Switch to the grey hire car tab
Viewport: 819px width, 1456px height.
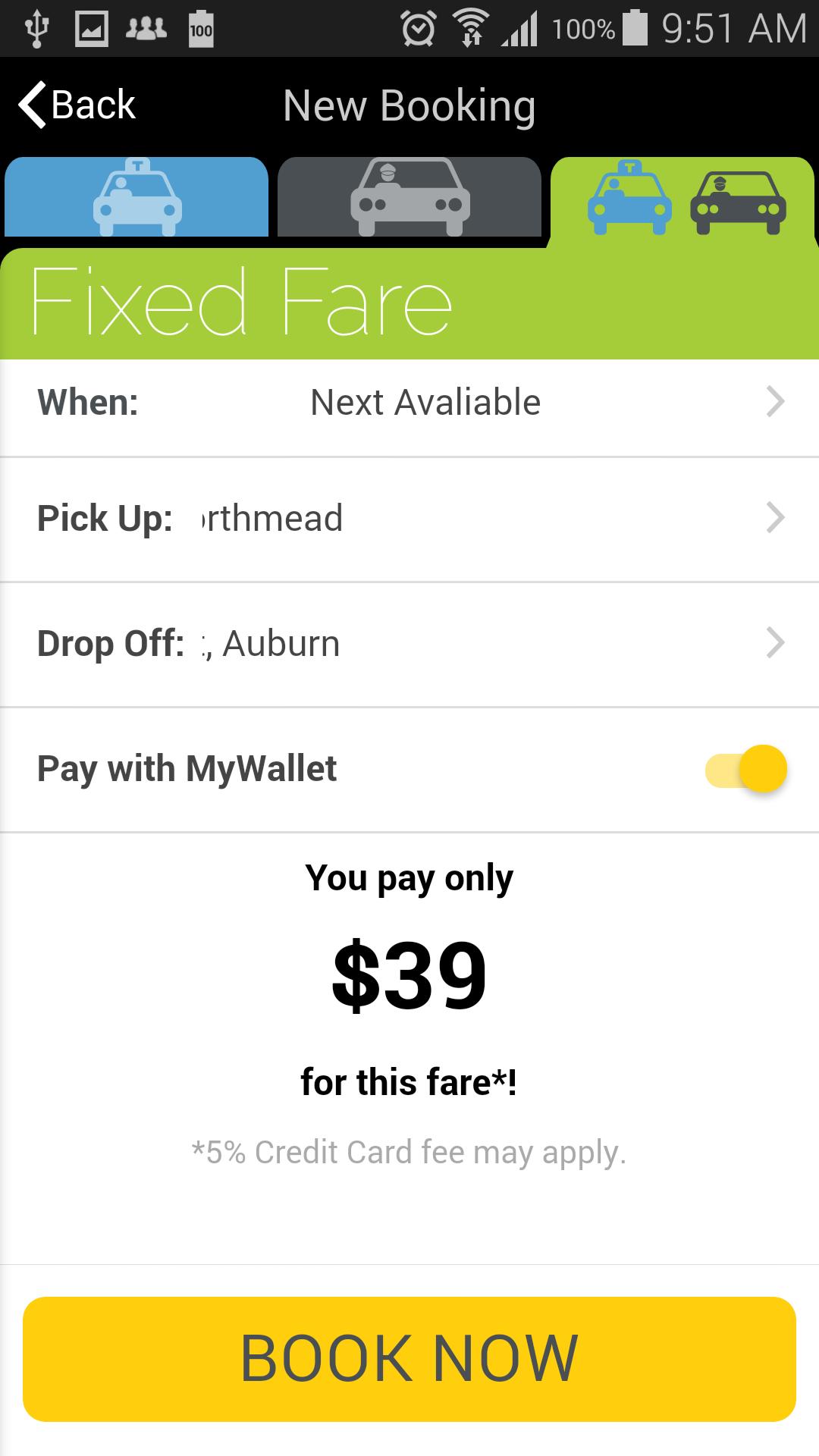point(409,197)
